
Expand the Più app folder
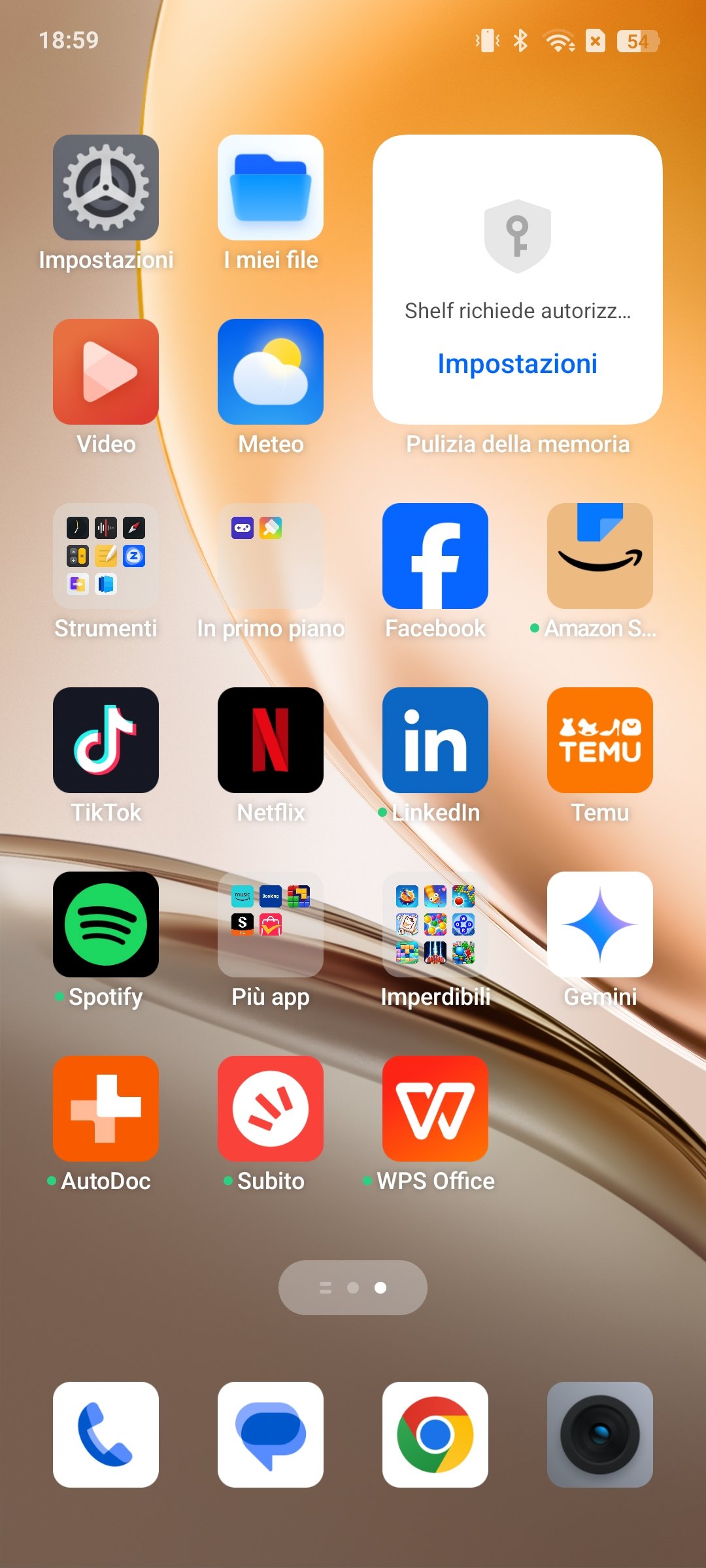point(271,925)
